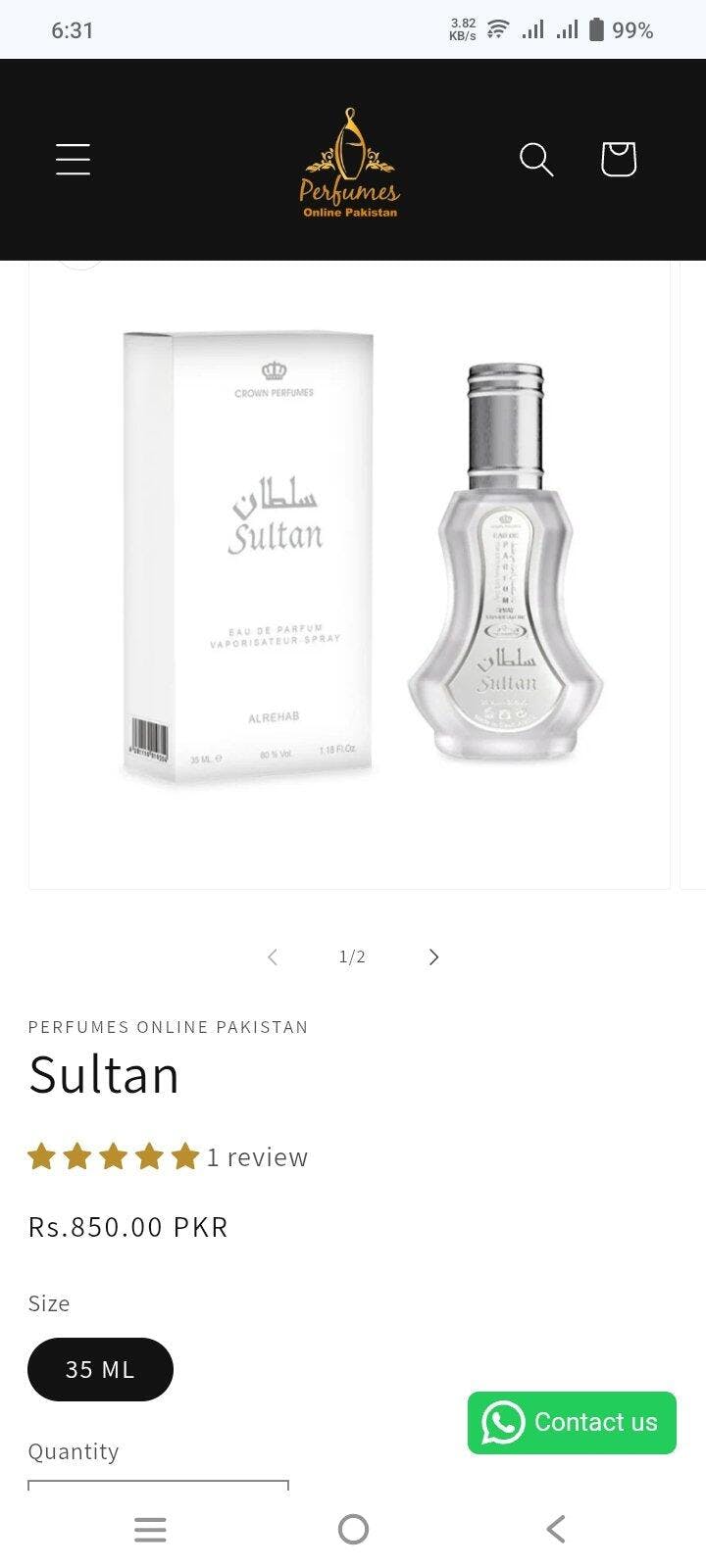Go to the previous product image
The image size is (706, 1568).
point(273,956)
